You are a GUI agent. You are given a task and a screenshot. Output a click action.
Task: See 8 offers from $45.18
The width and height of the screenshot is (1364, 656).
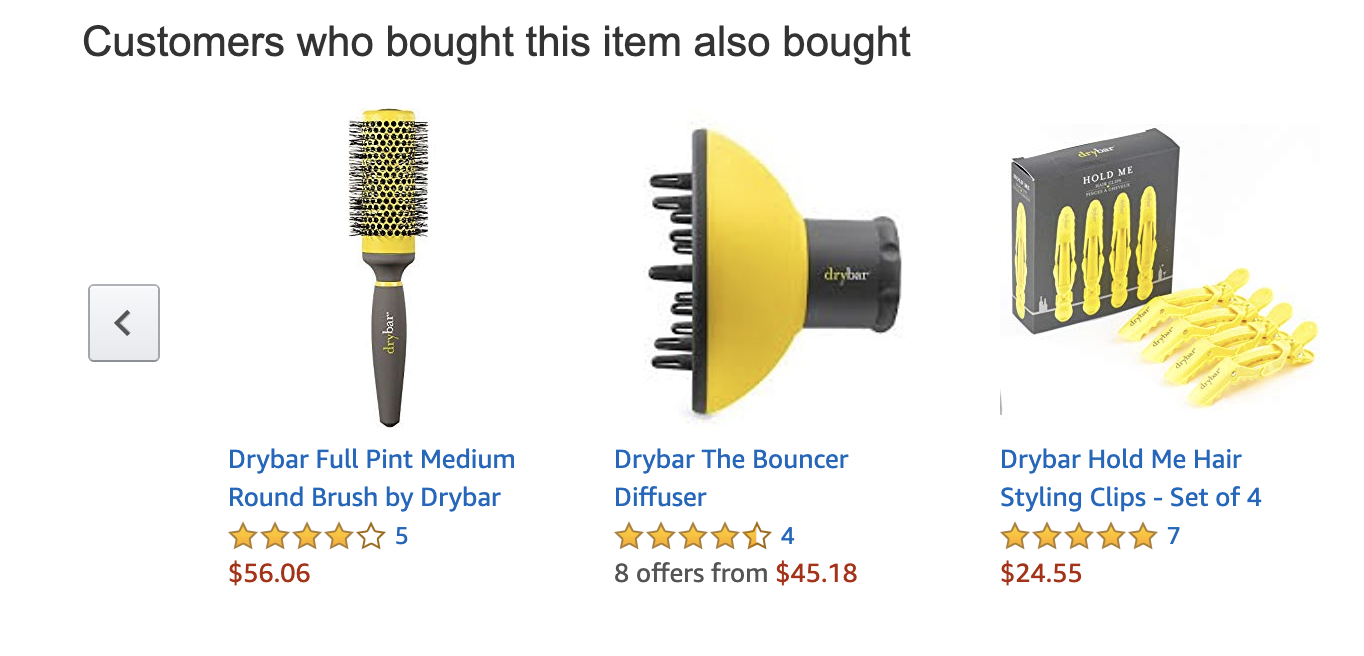[x=735, y=574]
